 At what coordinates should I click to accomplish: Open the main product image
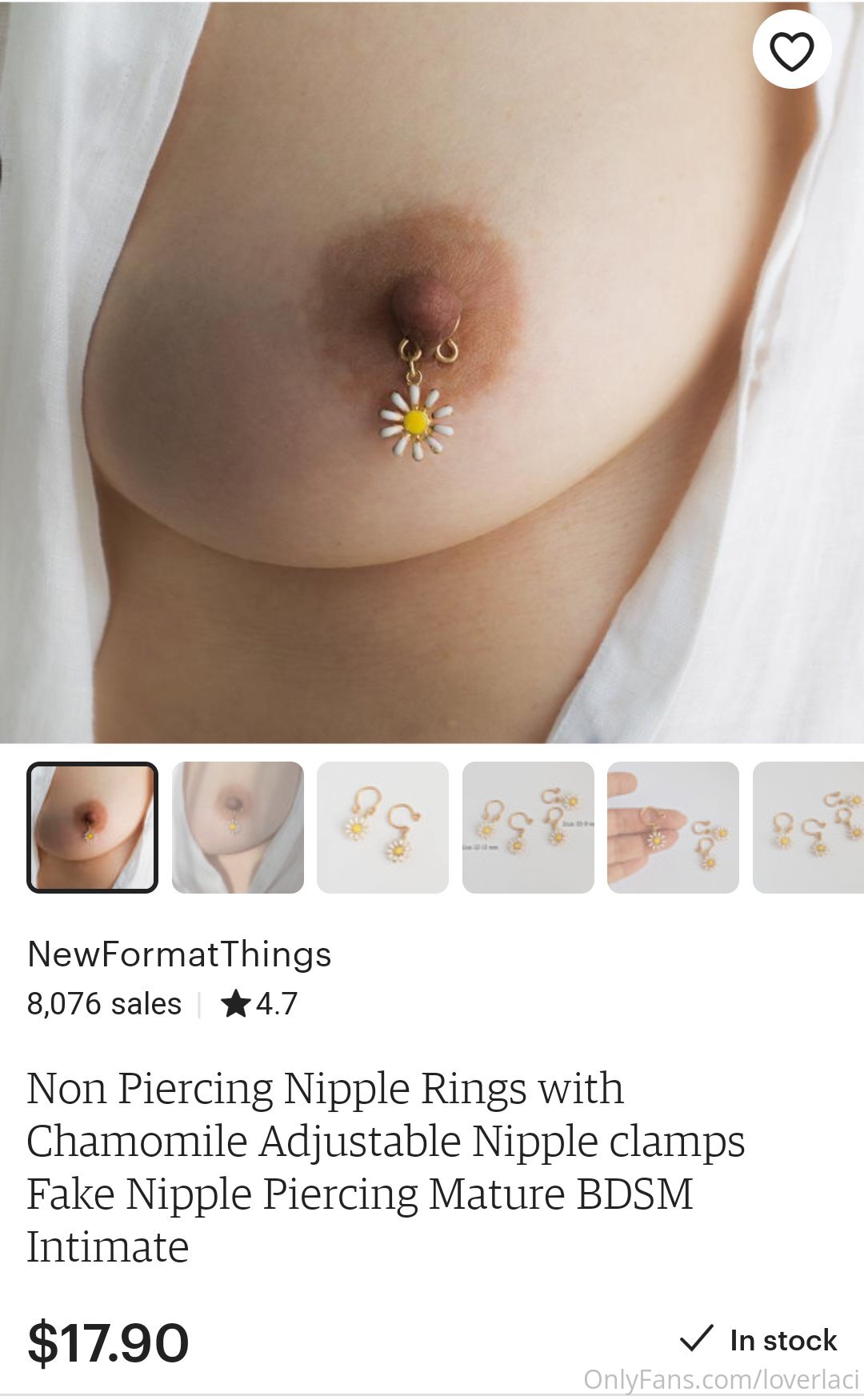(432, 372)
